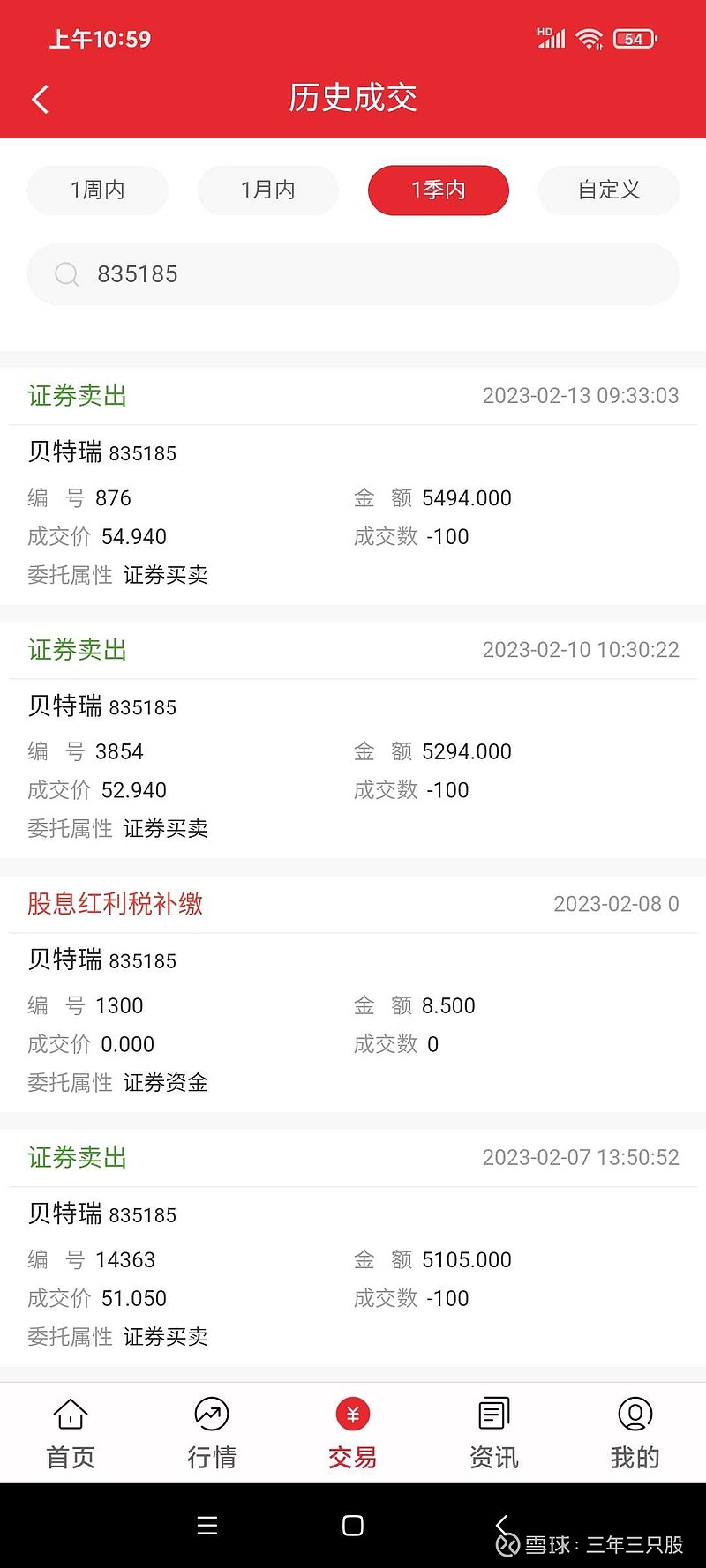Image resolution: width=706 pixels, height=1568 pixels.
Task: Enable the 1季内 filter option
Action: pyautogui.click(x=438, y=190)
